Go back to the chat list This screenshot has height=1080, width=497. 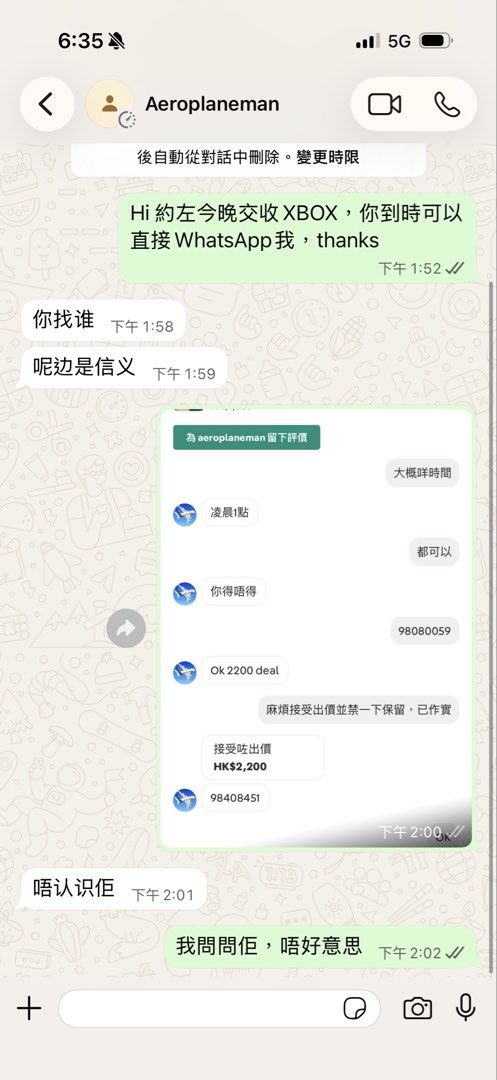[x=47, y=105]
